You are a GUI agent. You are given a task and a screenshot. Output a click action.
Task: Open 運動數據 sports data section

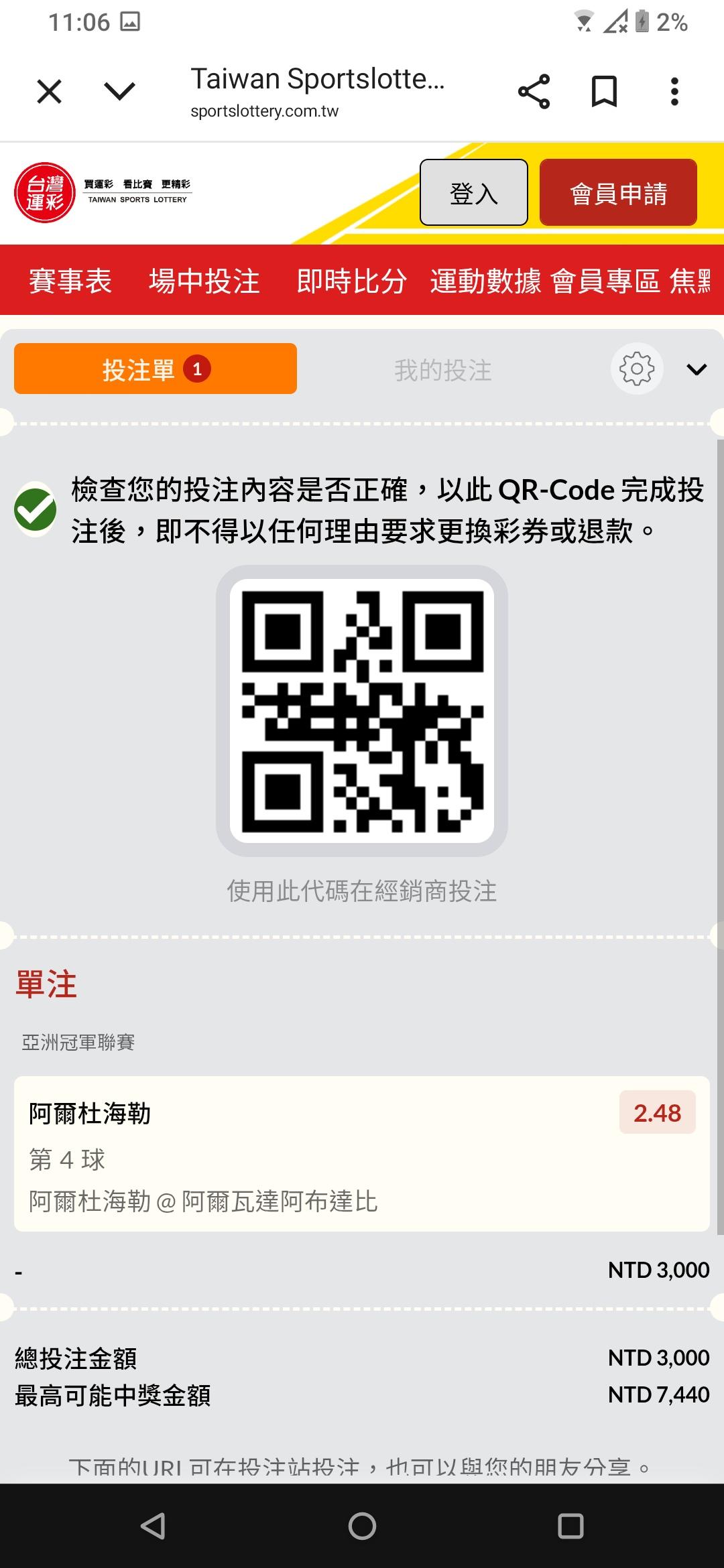485,281
